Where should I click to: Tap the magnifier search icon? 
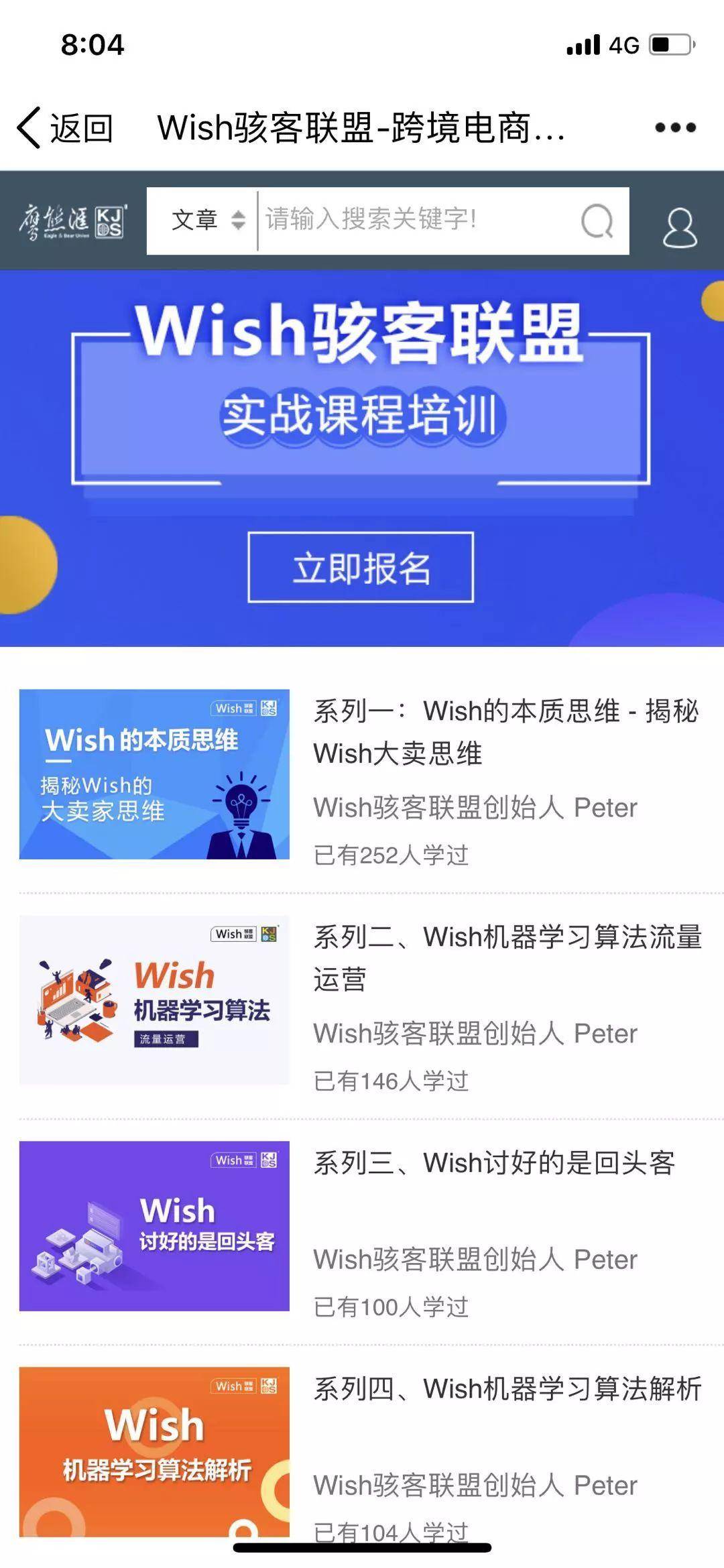[597, 221]
